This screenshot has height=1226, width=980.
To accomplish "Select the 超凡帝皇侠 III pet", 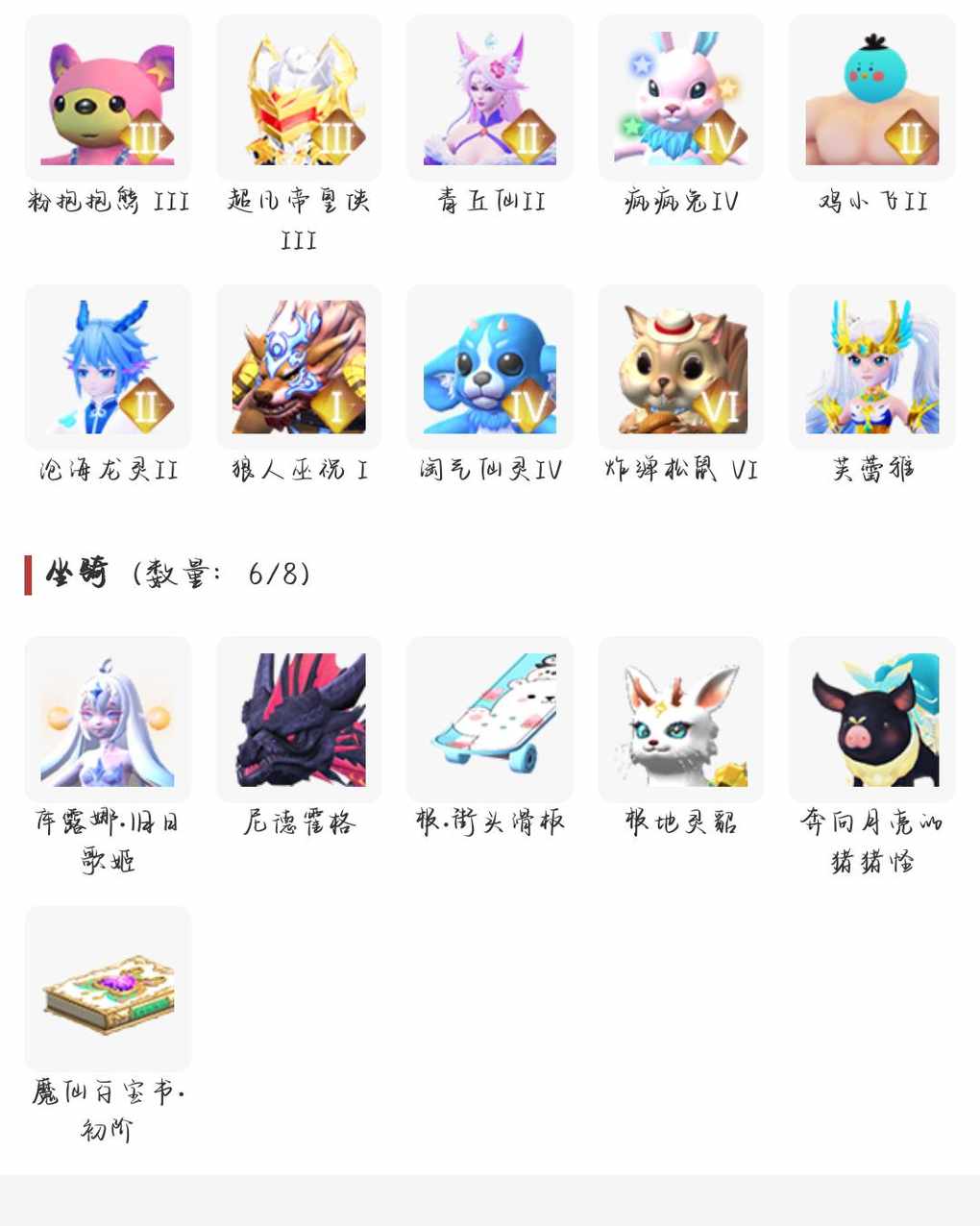I will click(298, 98).
